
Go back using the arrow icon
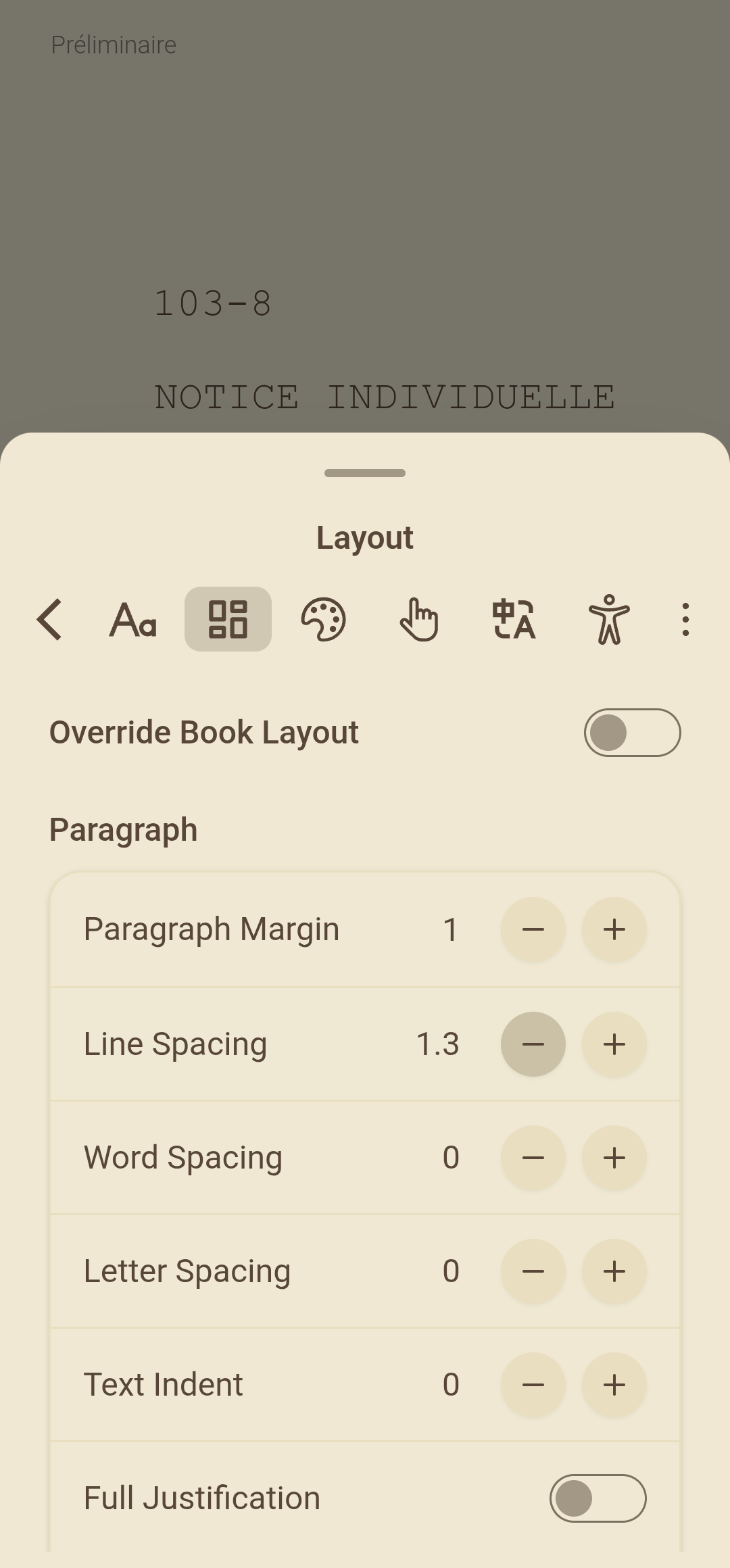50,619
